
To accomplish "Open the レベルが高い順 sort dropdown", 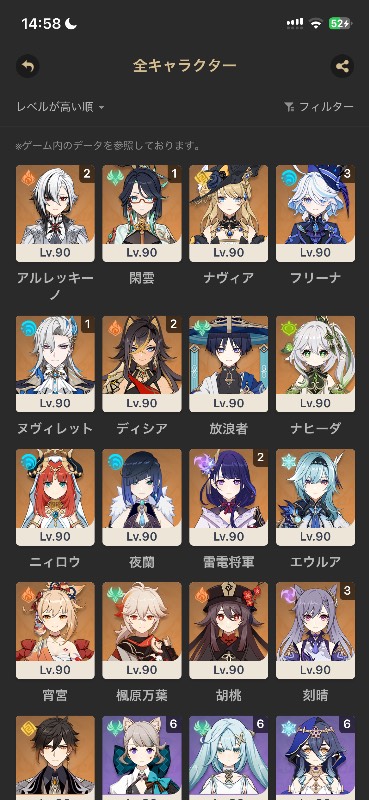I will click(60, 107).
